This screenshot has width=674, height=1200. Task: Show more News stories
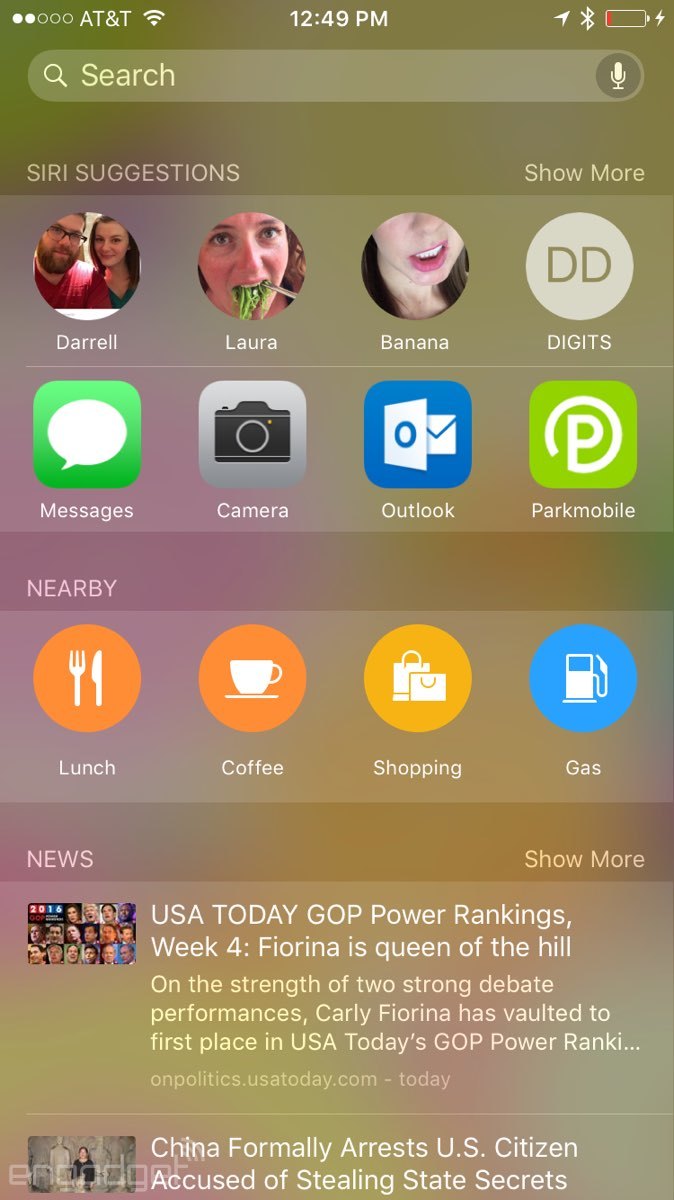584,860
